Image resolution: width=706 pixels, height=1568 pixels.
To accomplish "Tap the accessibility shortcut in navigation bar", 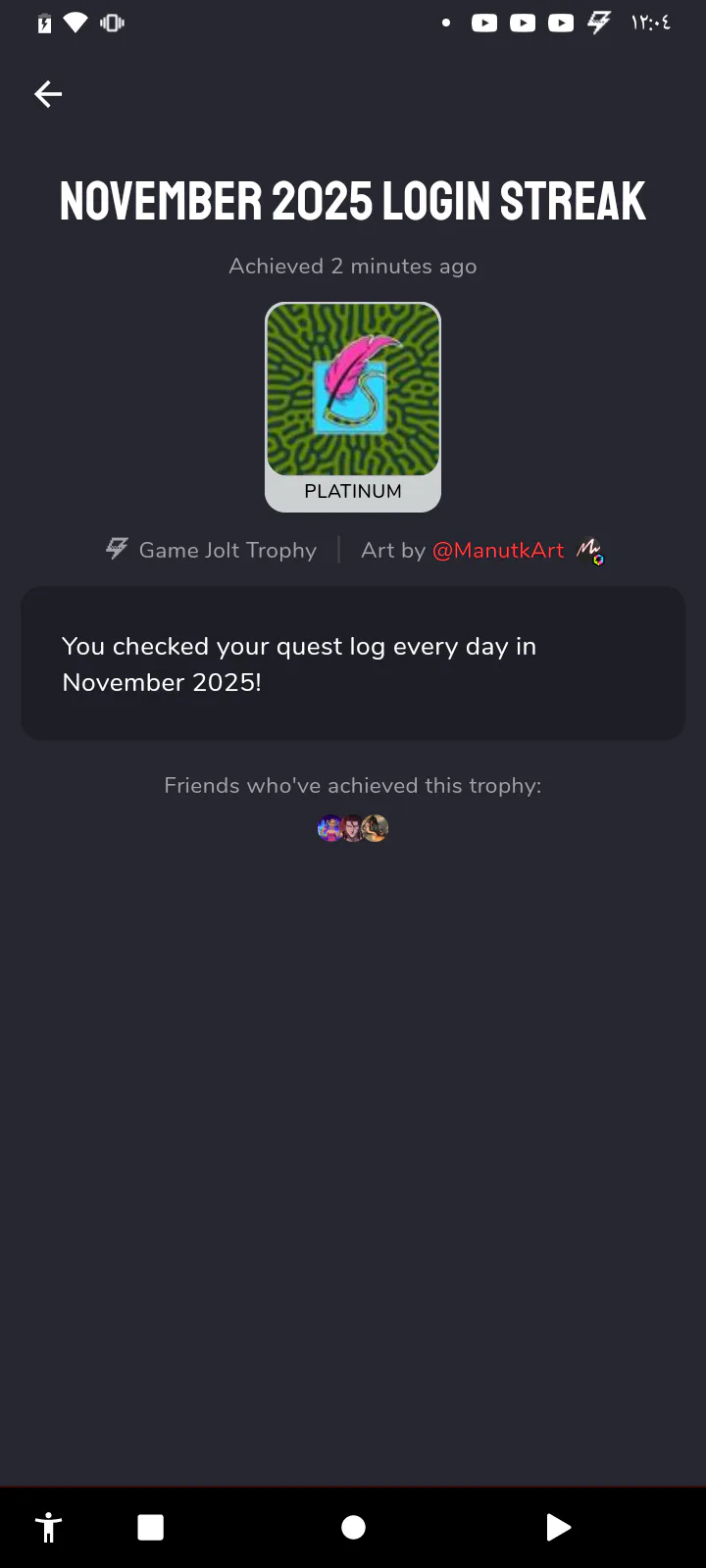I will (x=48, y=1527).
